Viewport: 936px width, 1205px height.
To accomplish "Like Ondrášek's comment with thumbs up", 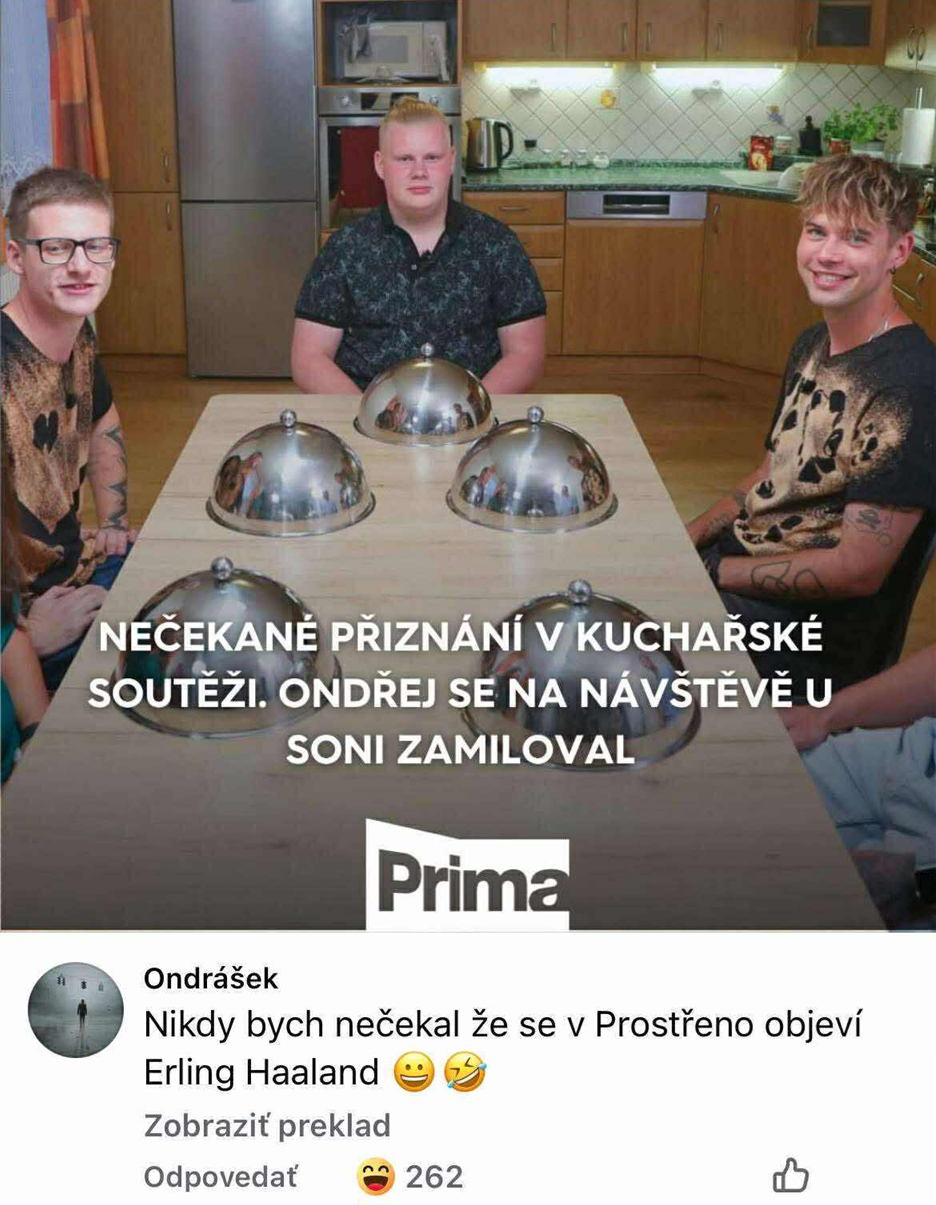I will point(790,1176).
